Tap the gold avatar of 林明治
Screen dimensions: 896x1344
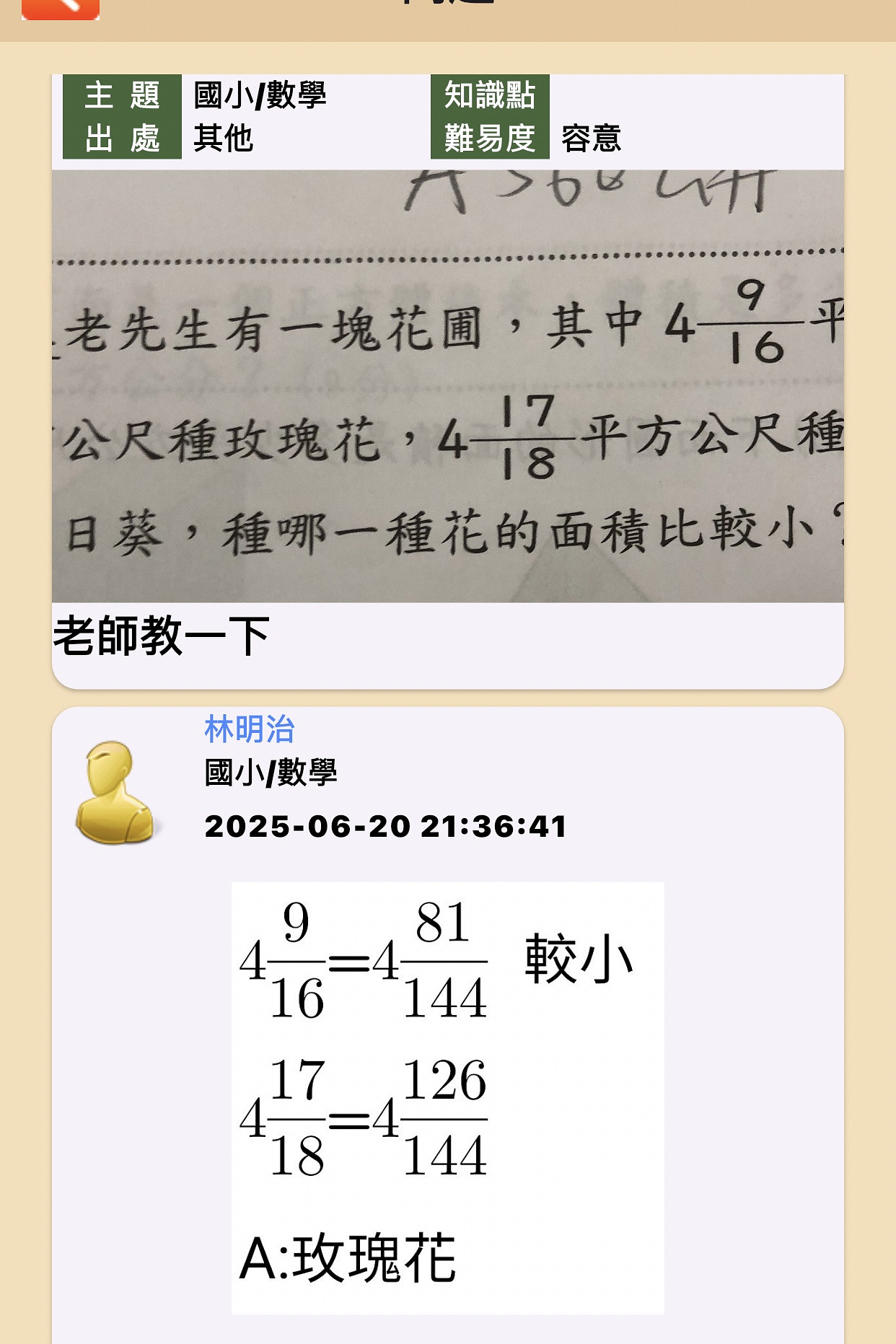[115, 792]
